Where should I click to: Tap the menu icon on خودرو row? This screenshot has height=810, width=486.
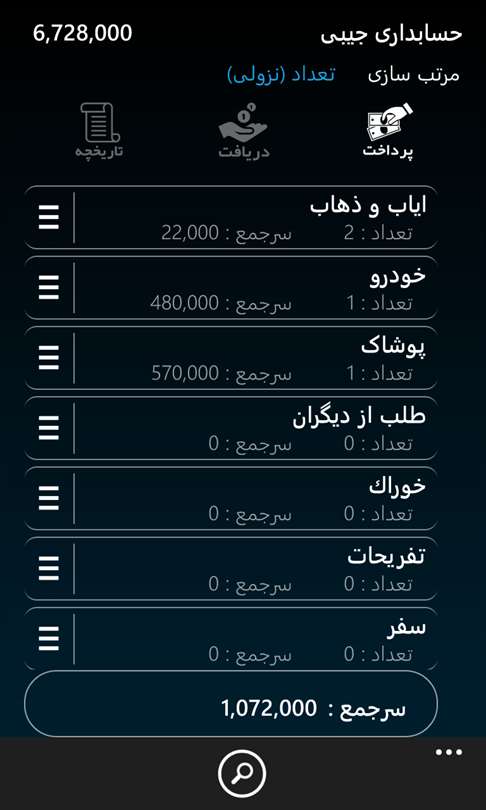pyautogui.click(x=49, y=287)
